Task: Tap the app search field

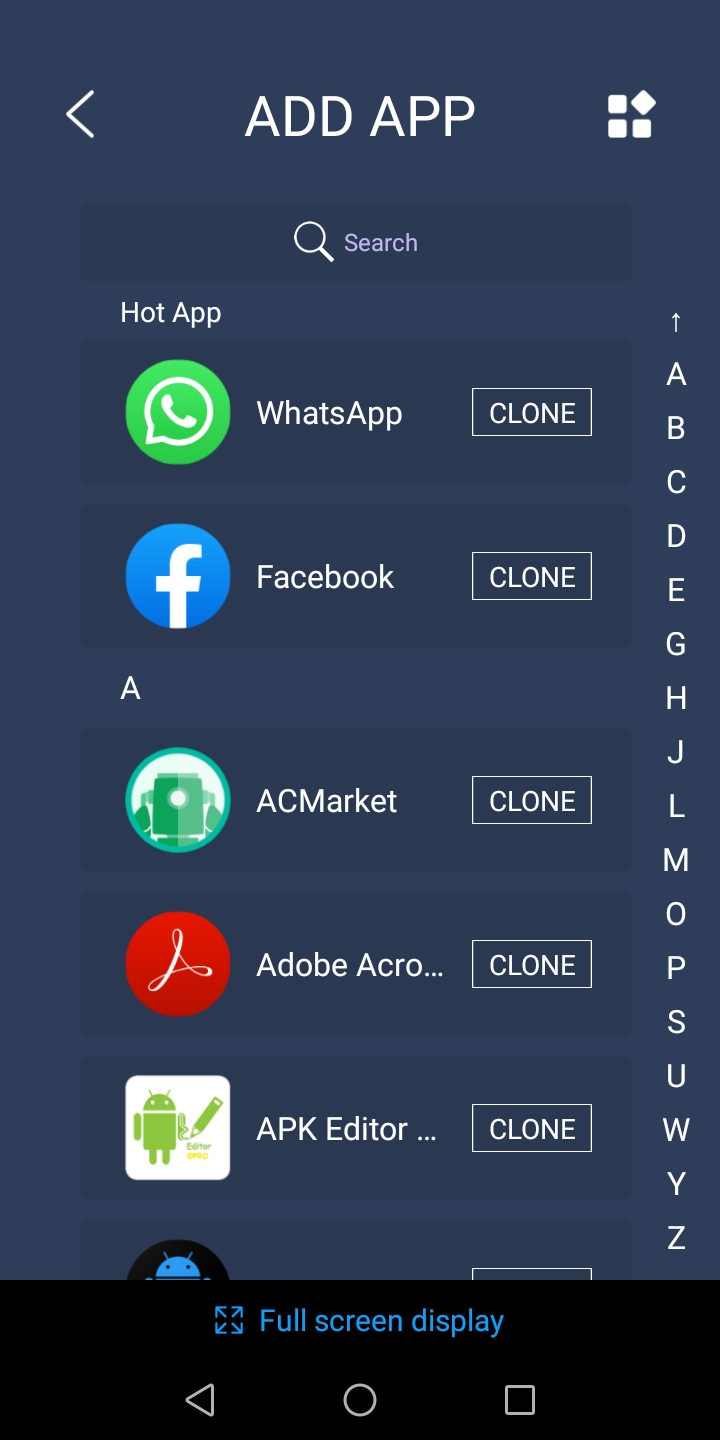Action: coord(356,242)
